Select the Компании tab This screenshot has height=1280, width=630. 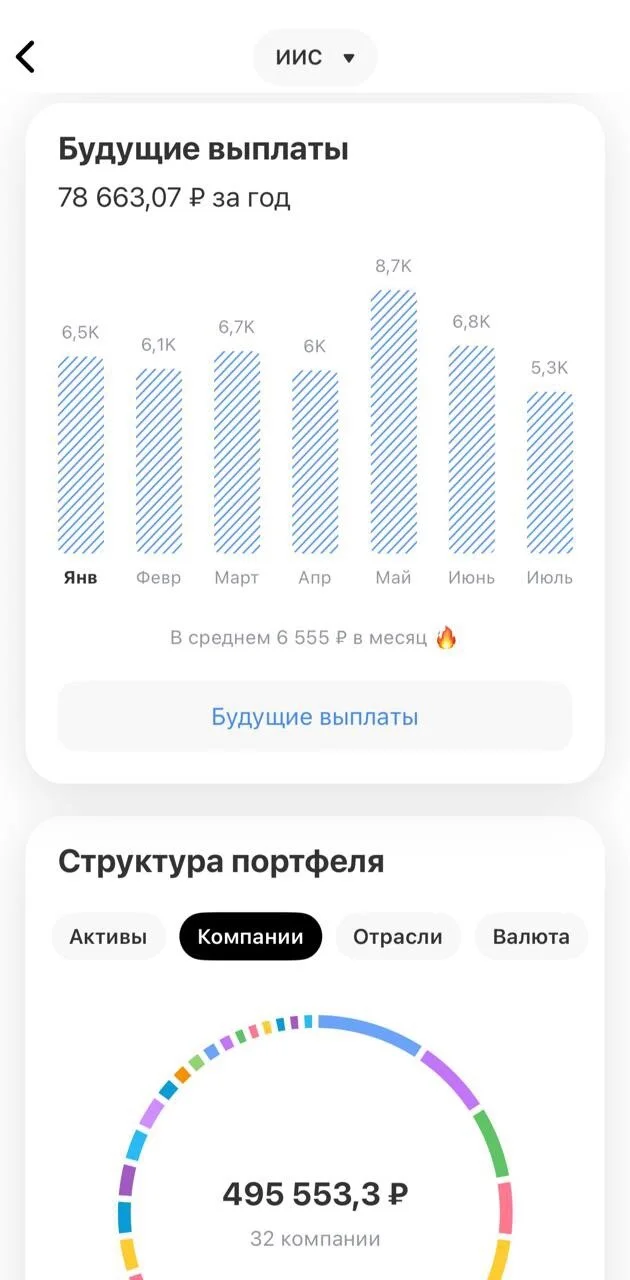point(251,937)
